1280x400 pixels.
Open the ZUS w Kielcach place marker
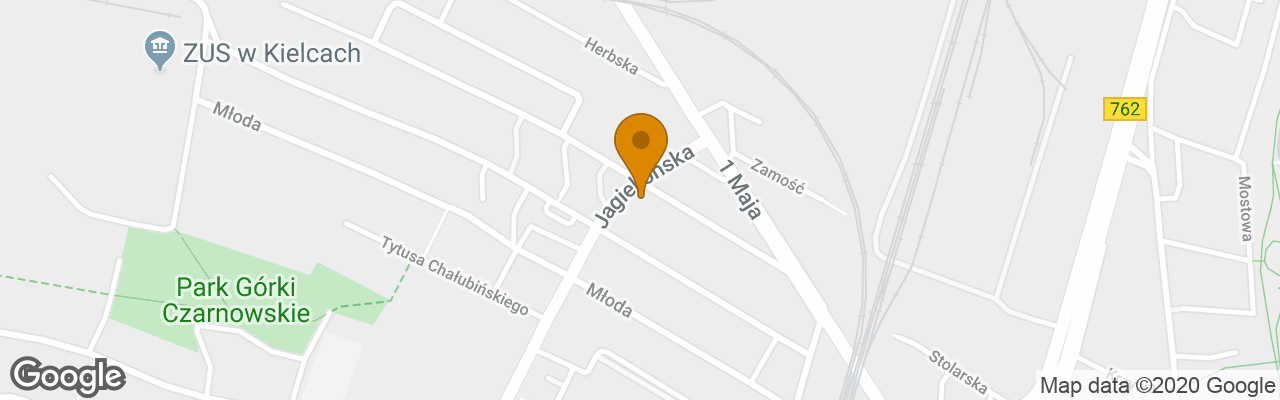click(x=160, y=50)
